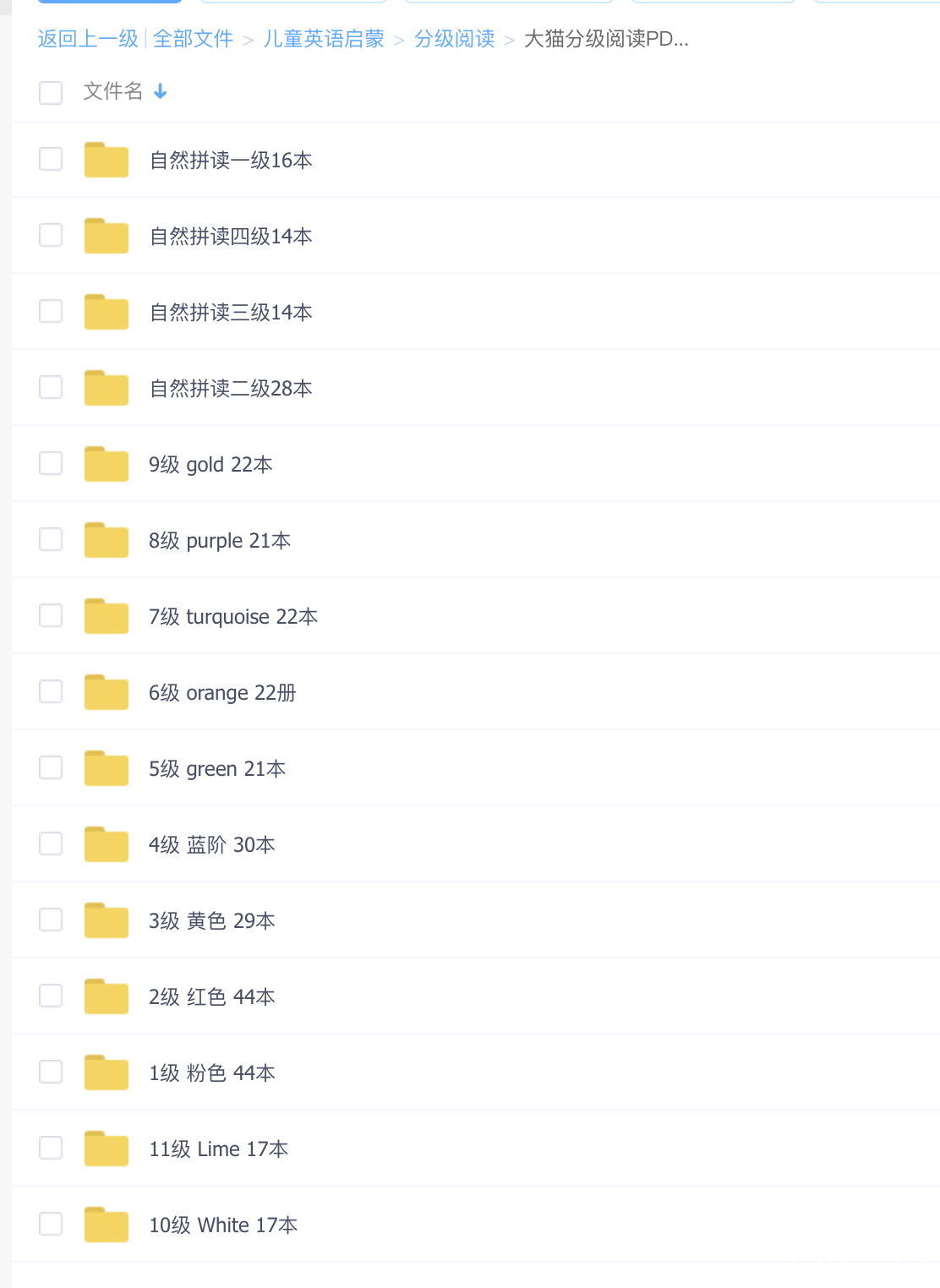Open folder 9级 gold 22本
This screenshot has width=940, height=1288.
point(210,465)
